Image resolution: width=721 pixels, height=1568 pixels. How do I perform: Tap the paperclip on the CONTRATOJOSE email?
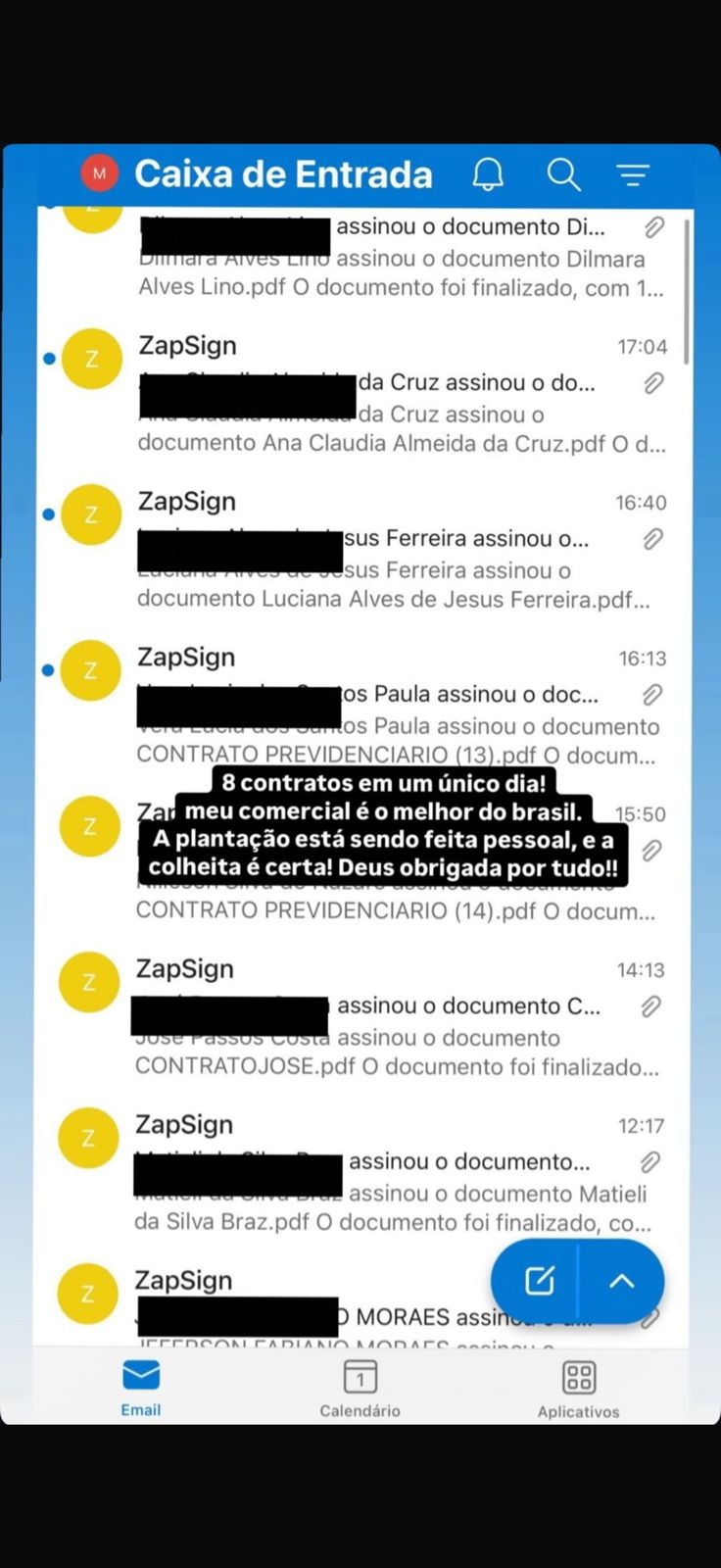coord(652,1006)
